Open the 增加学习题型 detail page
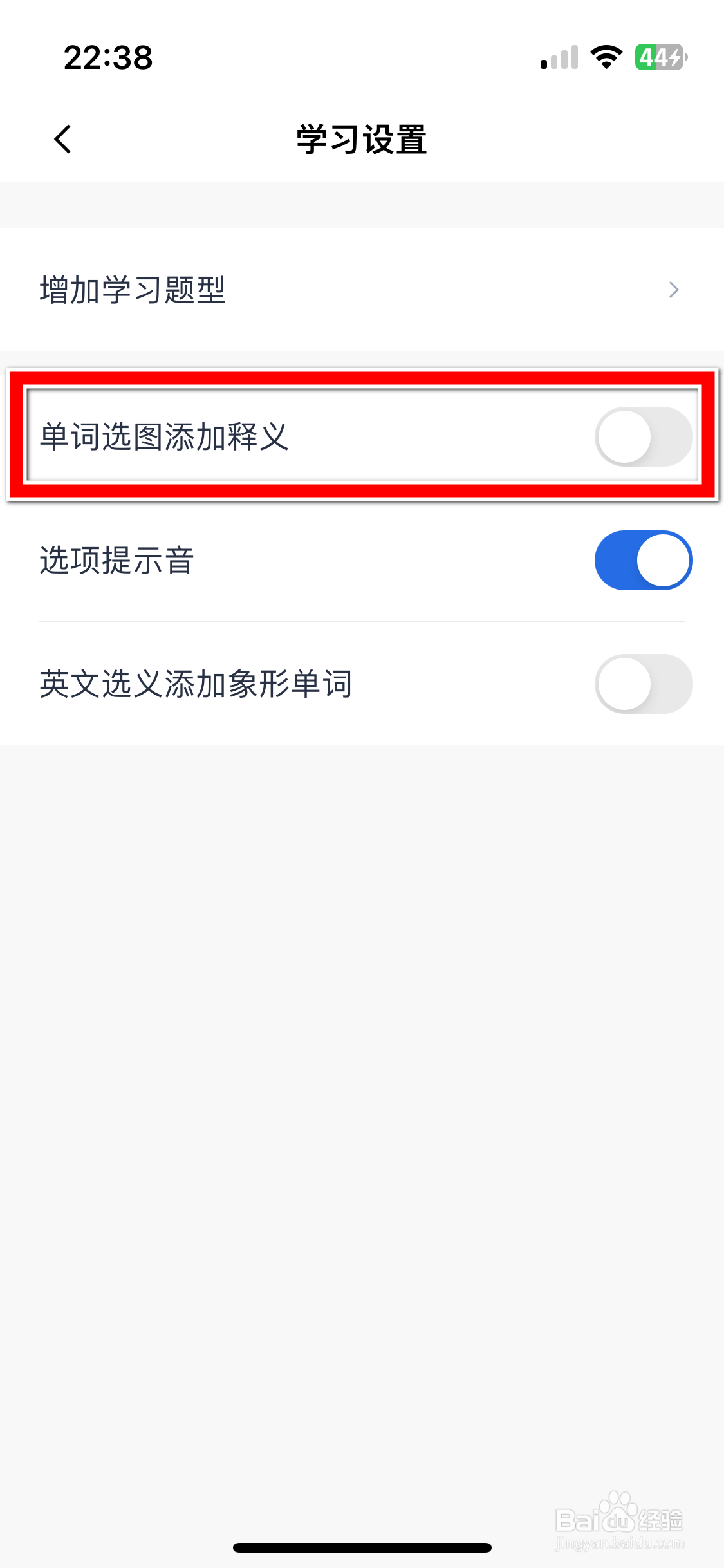 (x=360, y=290)
